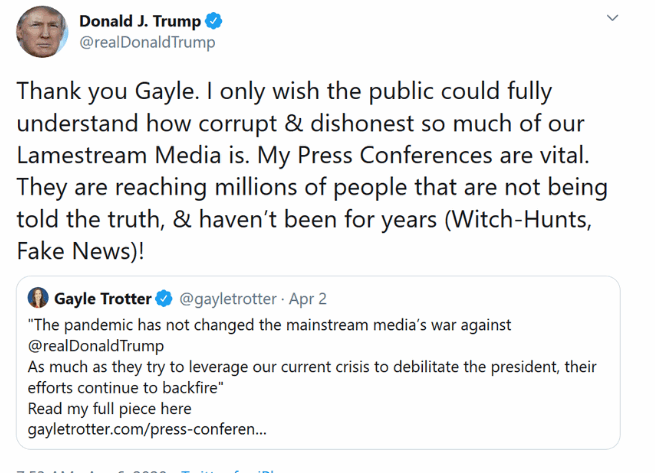Open Donald J. Trump's profile picture
Image resolution: width=655 pixels, height=473 pixels.
[40, 31]
